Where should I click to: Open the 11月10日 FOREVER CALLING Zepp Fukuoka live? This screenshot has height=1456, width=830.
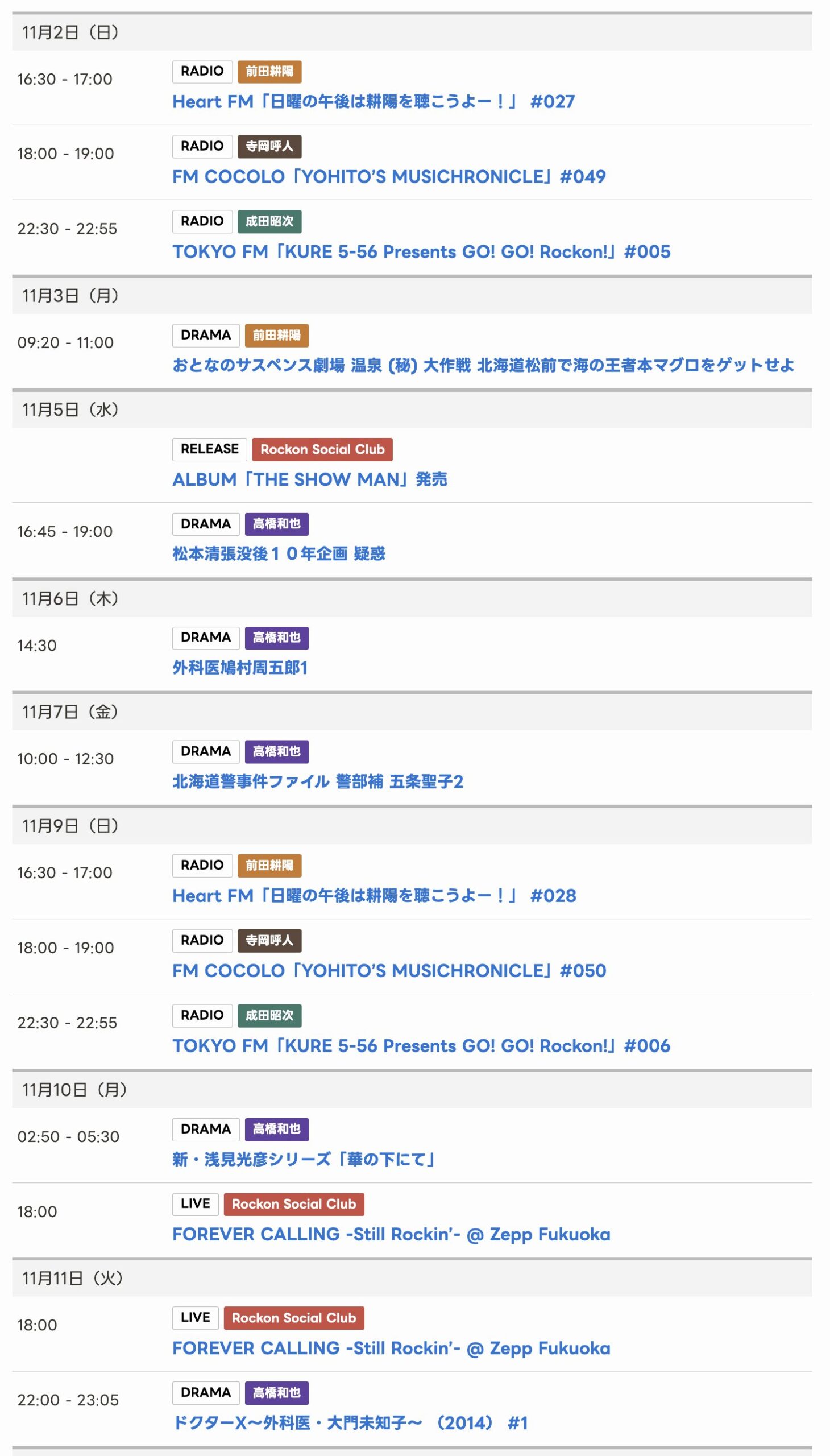tap(391, 1234)
